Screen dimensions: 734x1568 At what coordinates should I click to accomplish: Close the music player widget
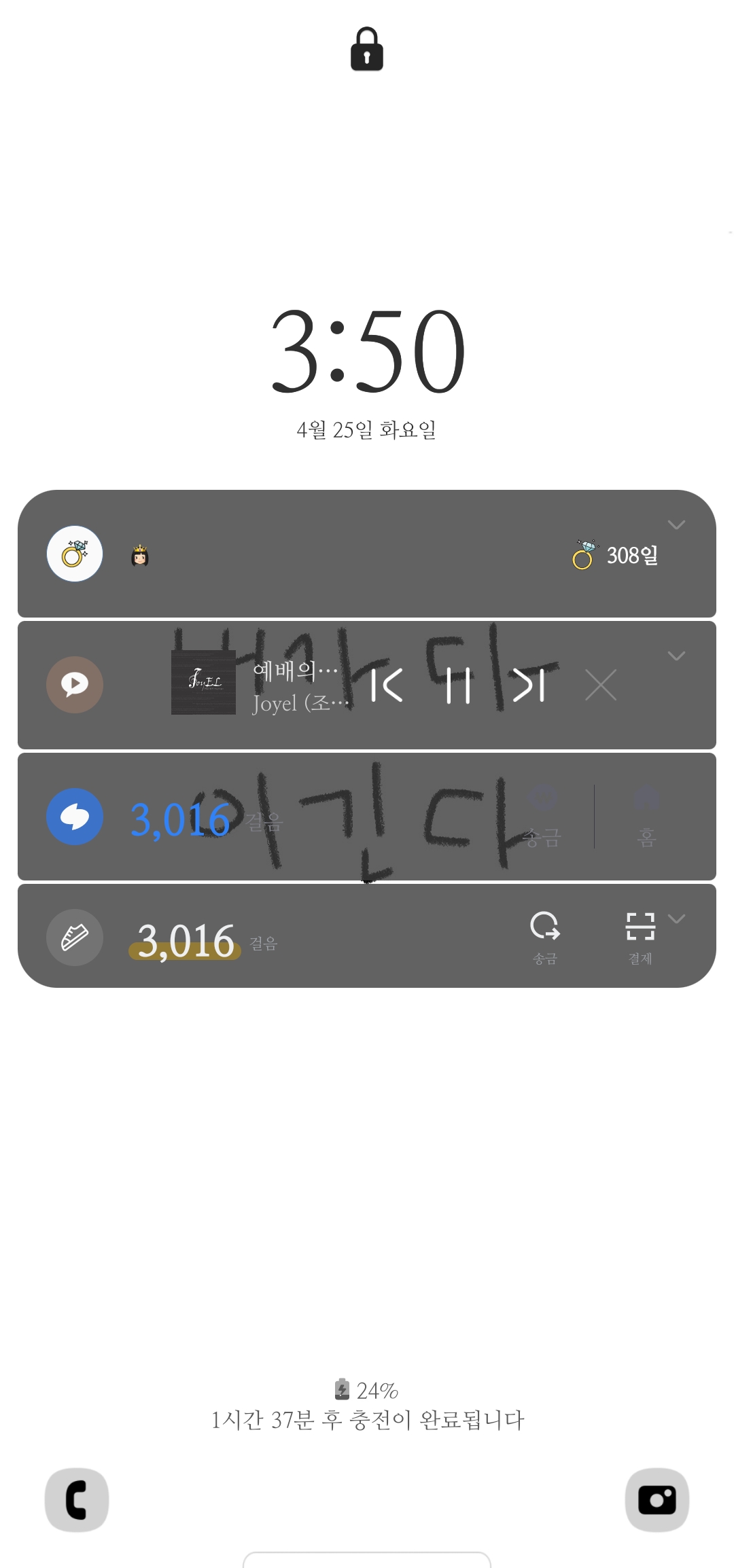[601, 685]
